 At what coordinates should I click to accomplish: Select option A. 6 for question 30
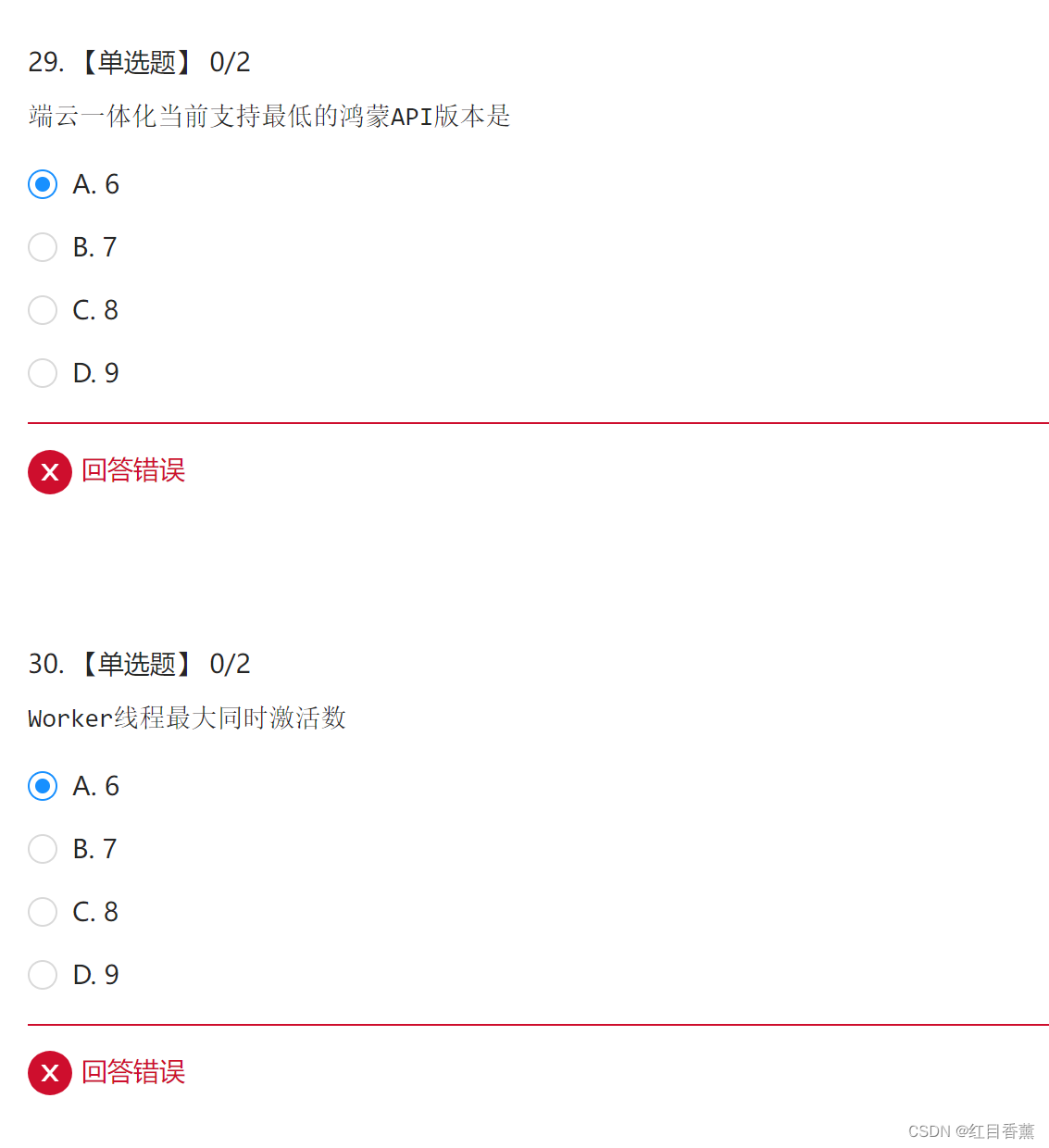tap(43, 786)
